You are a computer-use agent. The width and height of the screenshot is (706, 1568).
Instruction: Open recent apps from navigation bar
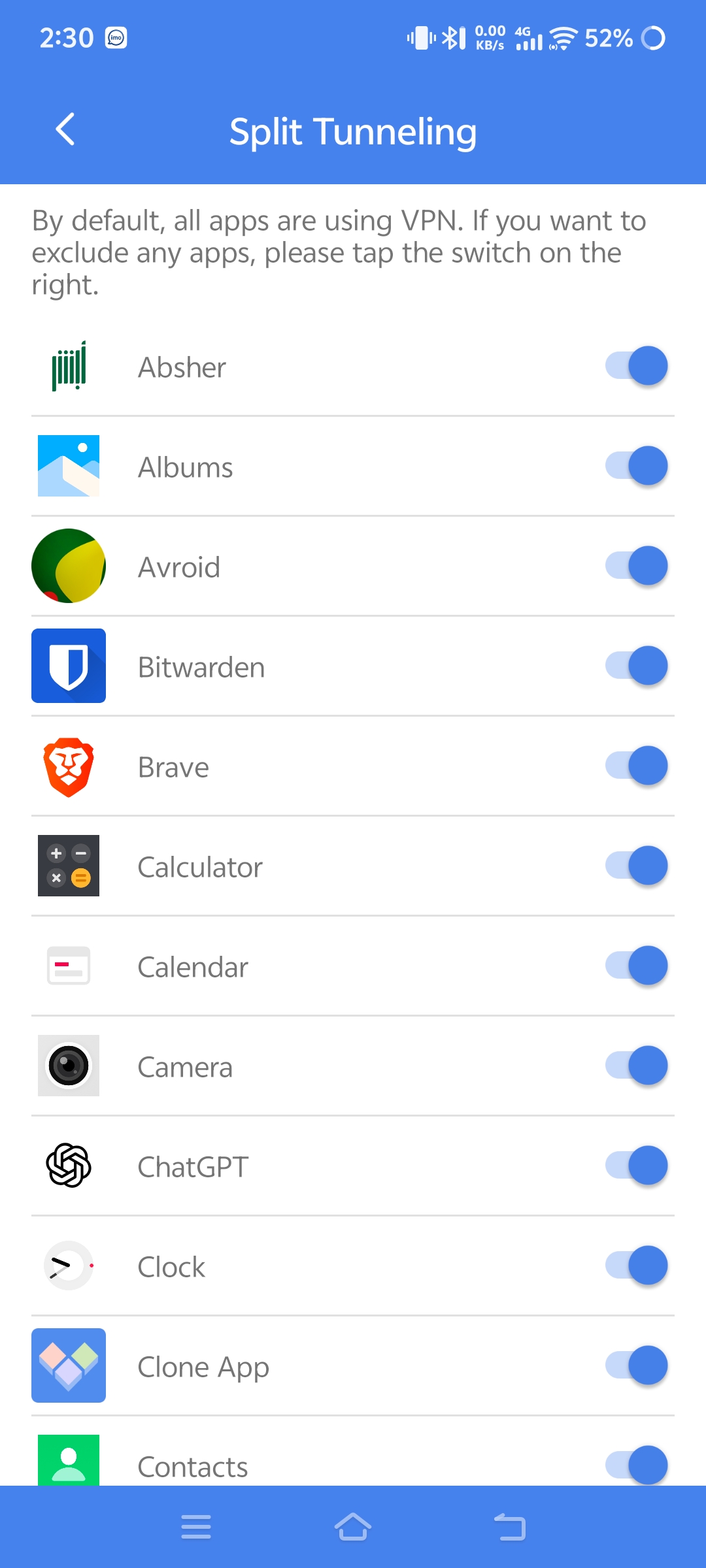click(x=196, y=1527)
